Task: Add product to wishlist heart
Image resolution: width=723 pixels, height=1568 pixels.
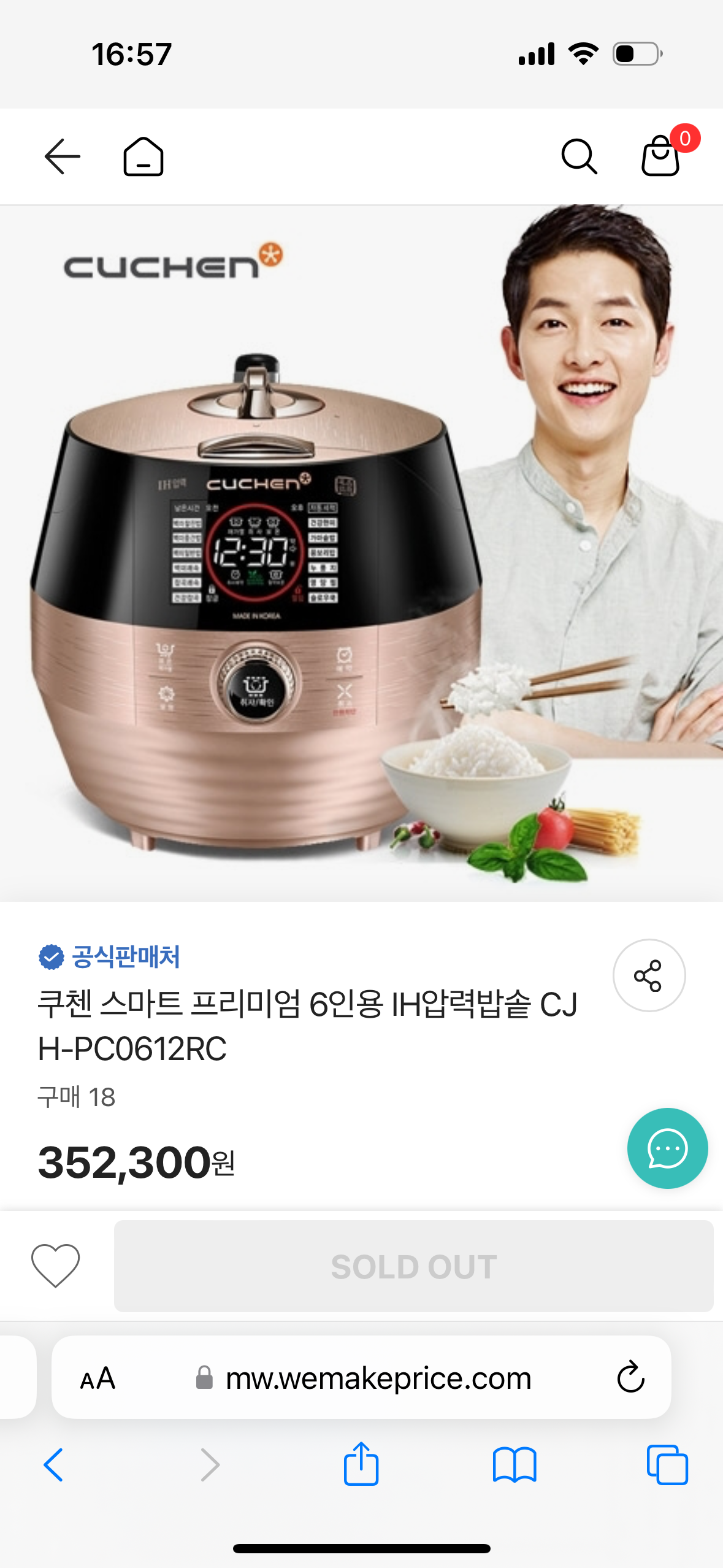Action: click(56, 1266)
